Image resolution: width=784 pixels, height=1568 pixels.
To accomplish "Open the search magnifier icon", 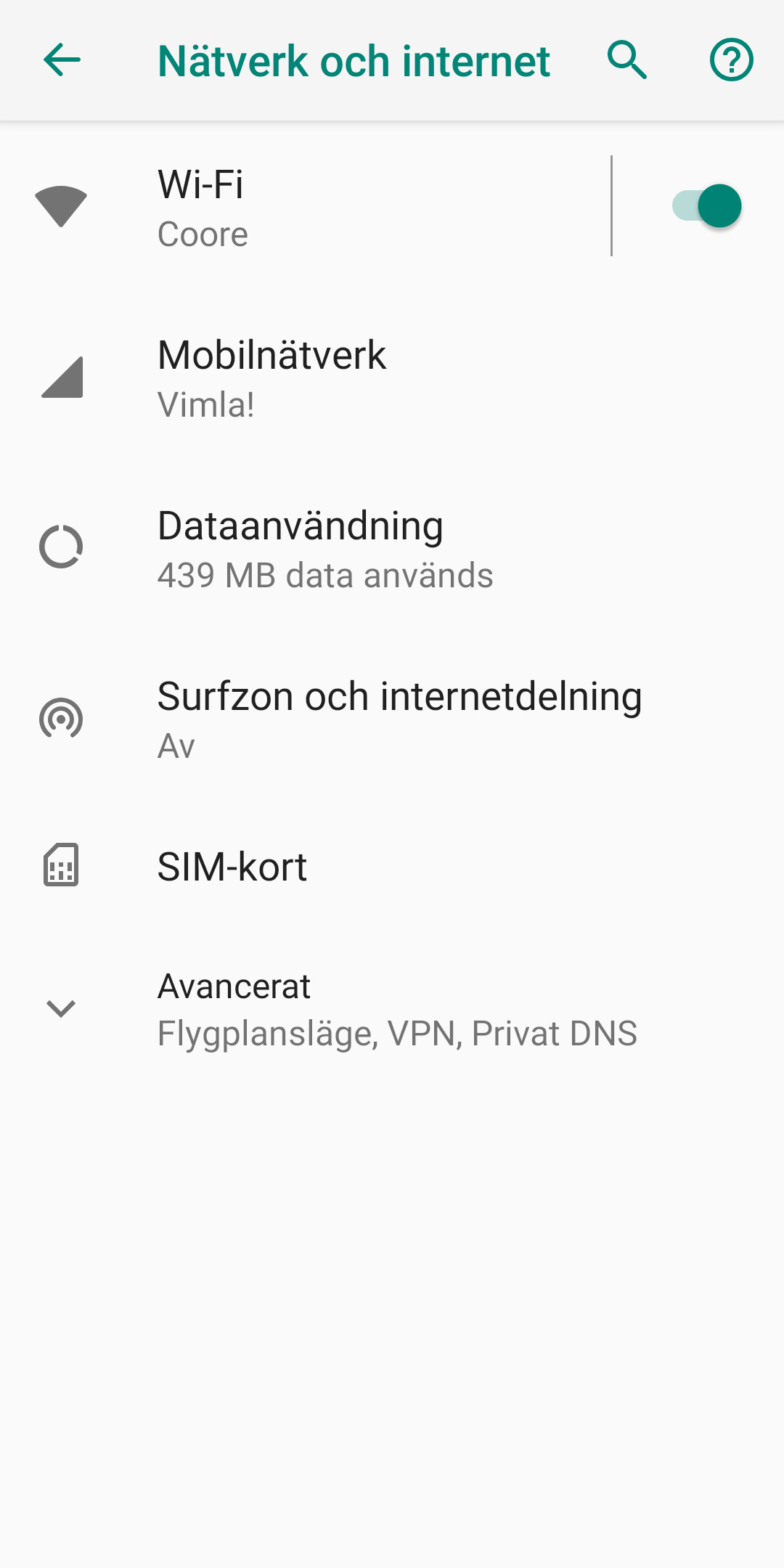I will 627,60.
